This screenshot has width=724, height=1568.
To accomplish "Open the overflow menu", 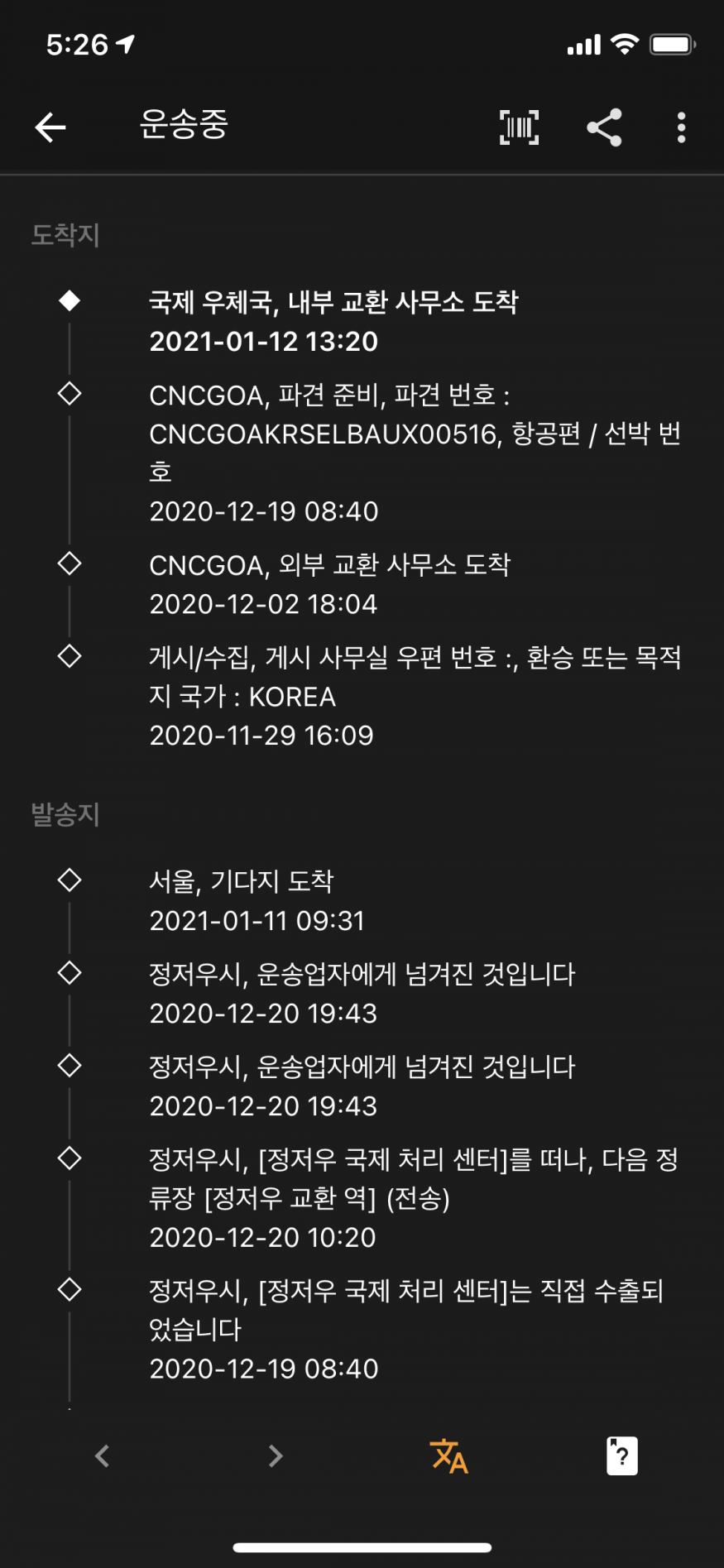I will 681,127.
